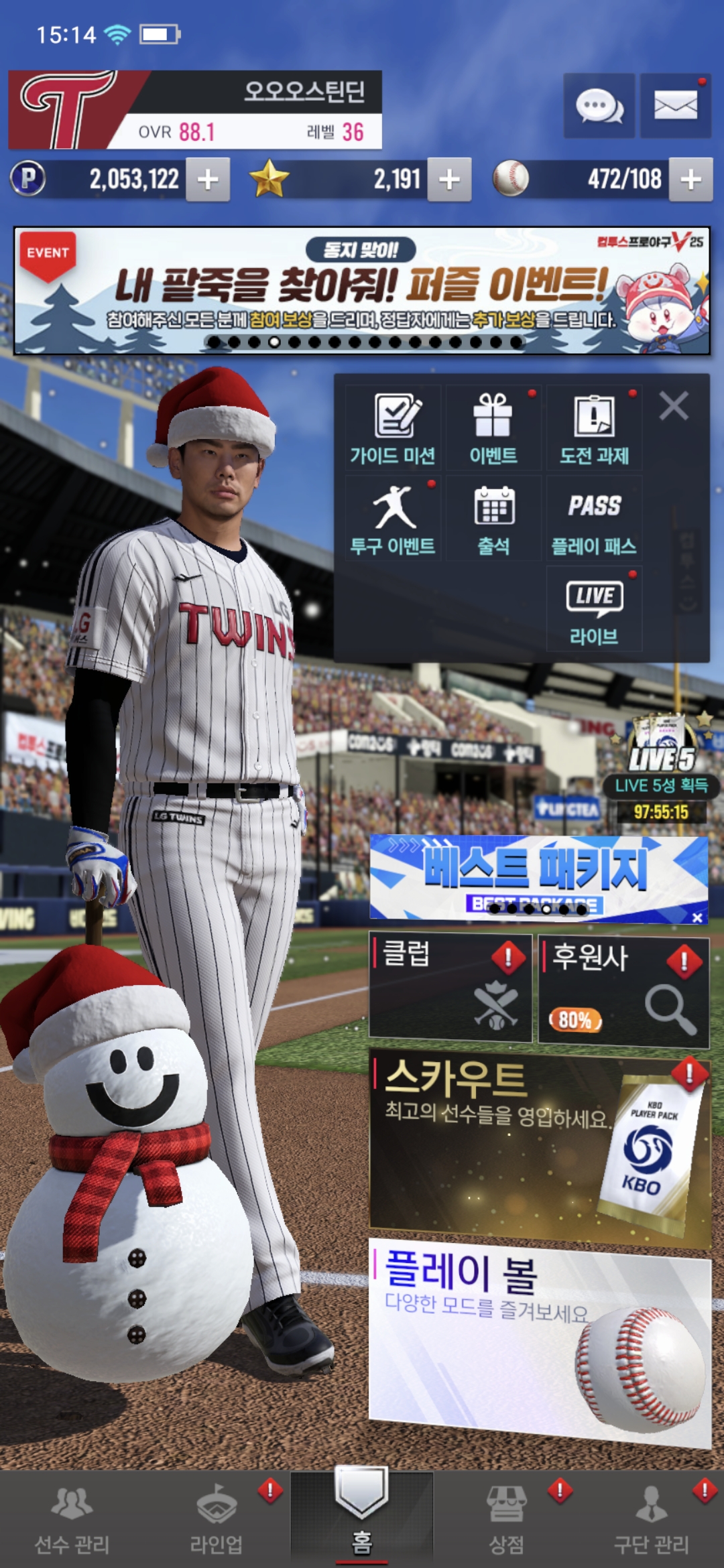
Task: Open the 라이브 LIVE menu
Action: [x=594, y=608]
